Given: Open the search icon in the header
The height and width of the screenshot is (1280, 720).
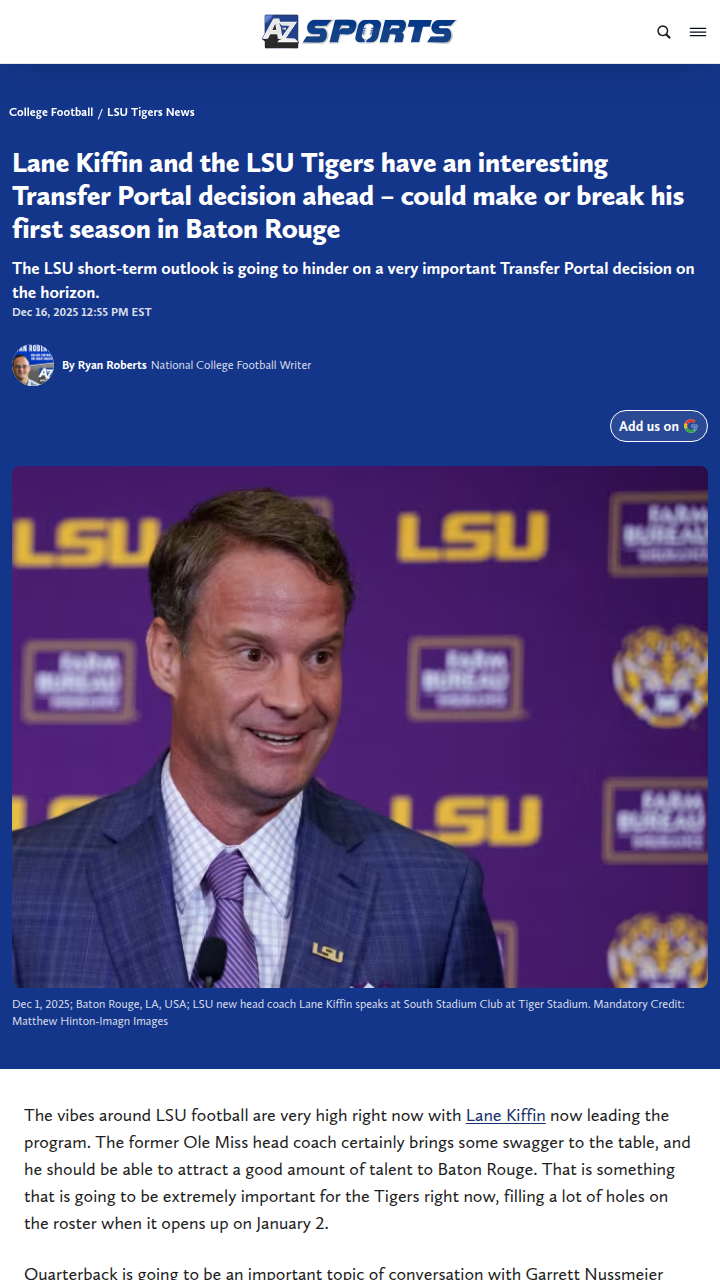Looking at the screenshot, I should [664, 32].
